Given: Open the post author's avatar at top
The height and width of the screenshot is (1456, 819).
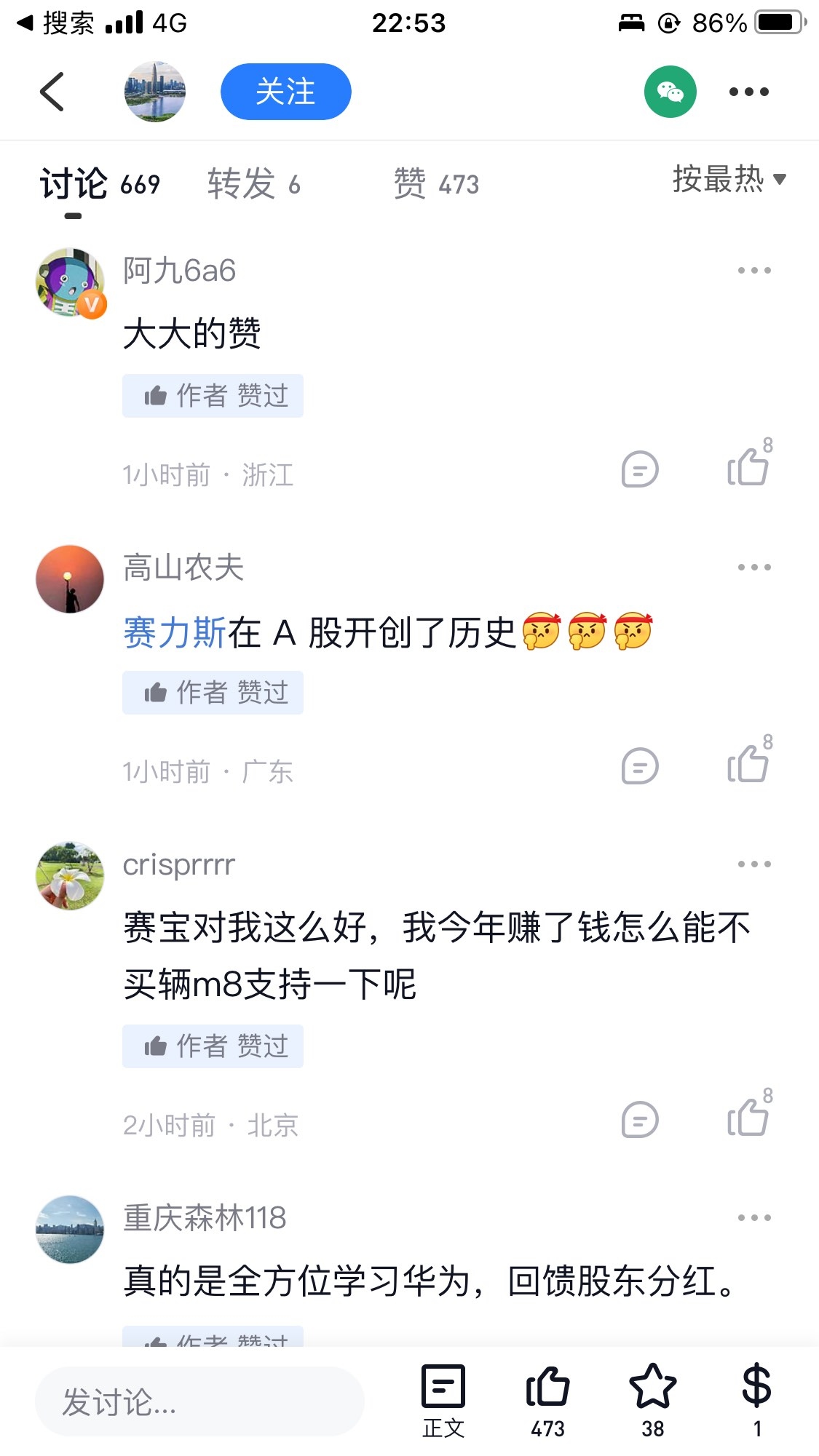Looking at the screenshot, I should (155, 91).
